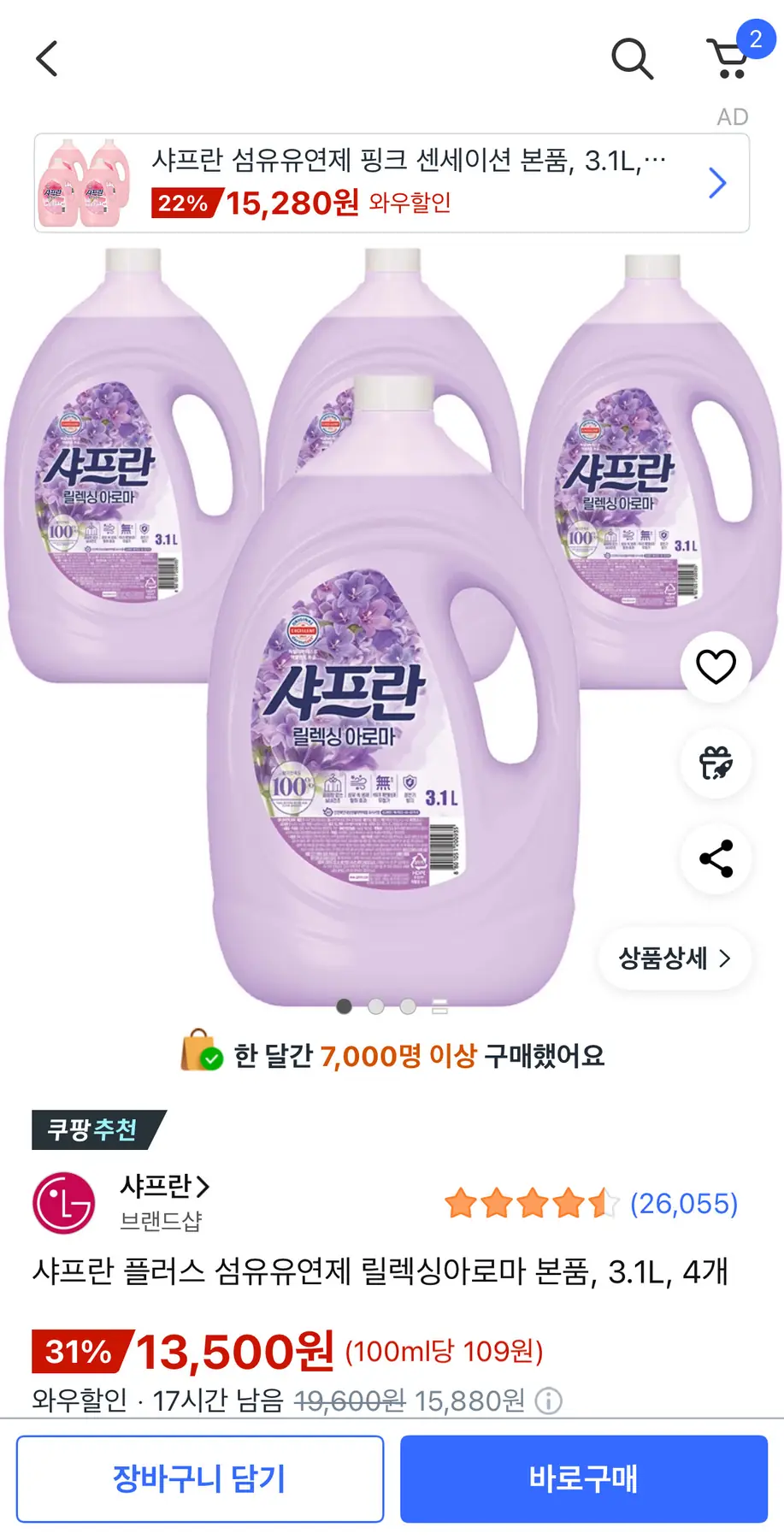The height and width of the screenshot is (1539, 784).
Task: Add product to wishlist with heart icon
Action: (716, 667)
